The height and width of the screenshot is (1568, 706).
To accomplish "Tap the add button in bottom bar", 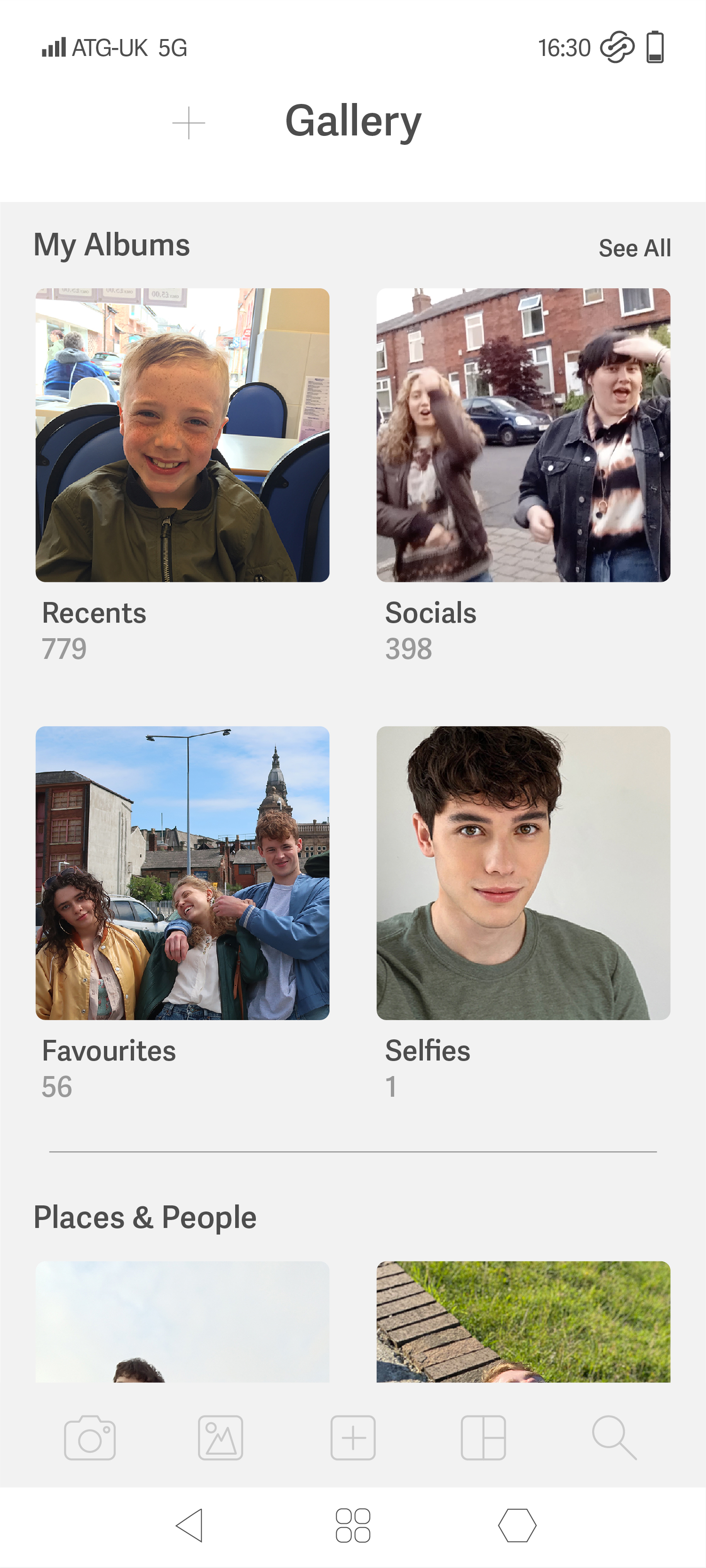I will click(353, 1438).
